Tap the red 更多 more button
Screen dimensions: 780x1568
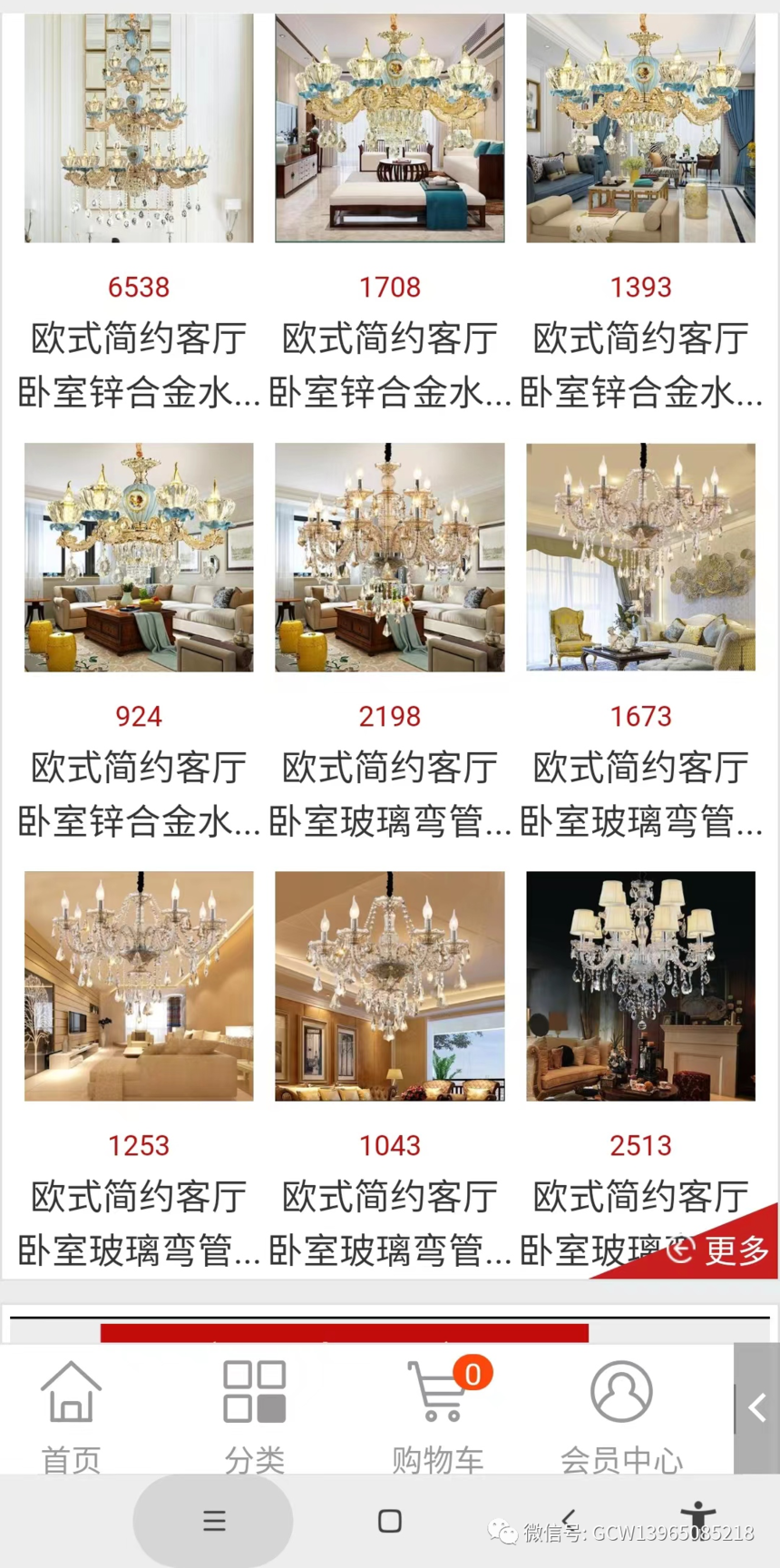pos(718,1250)
